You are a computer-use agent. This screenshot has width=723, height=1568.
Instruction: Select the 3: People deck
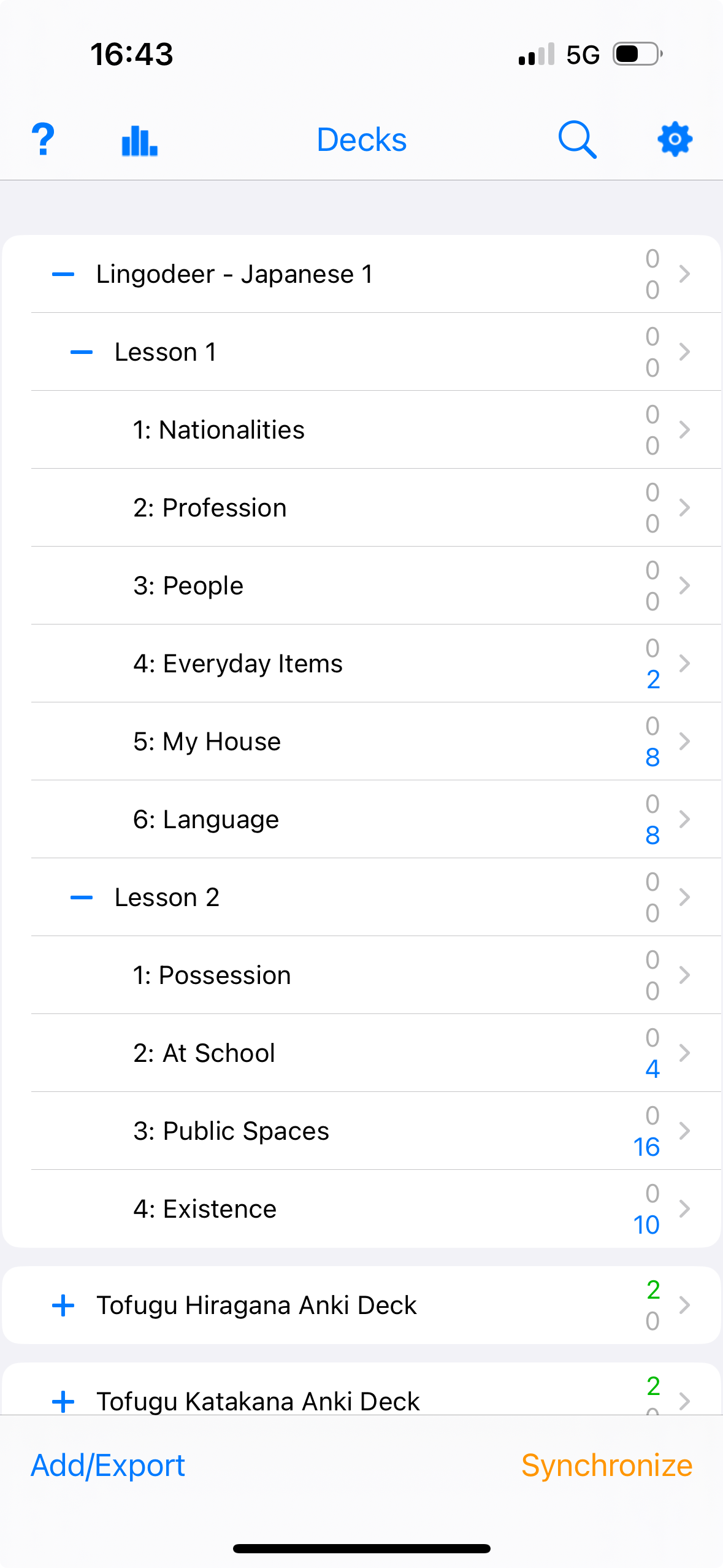click(x=376, y=586)
